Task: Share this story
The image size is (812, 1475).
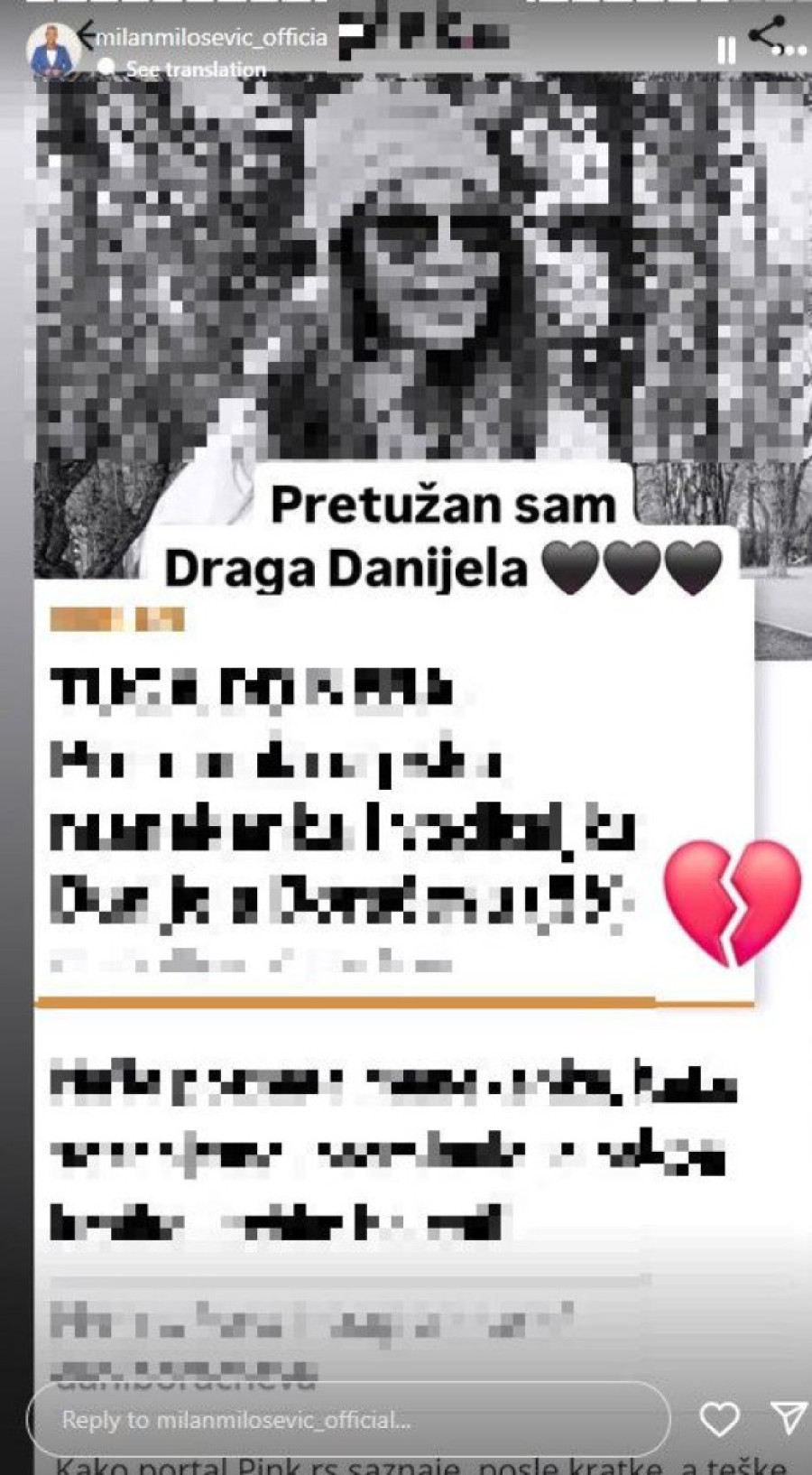Action: pyautogui.click(x=765, y=34)
